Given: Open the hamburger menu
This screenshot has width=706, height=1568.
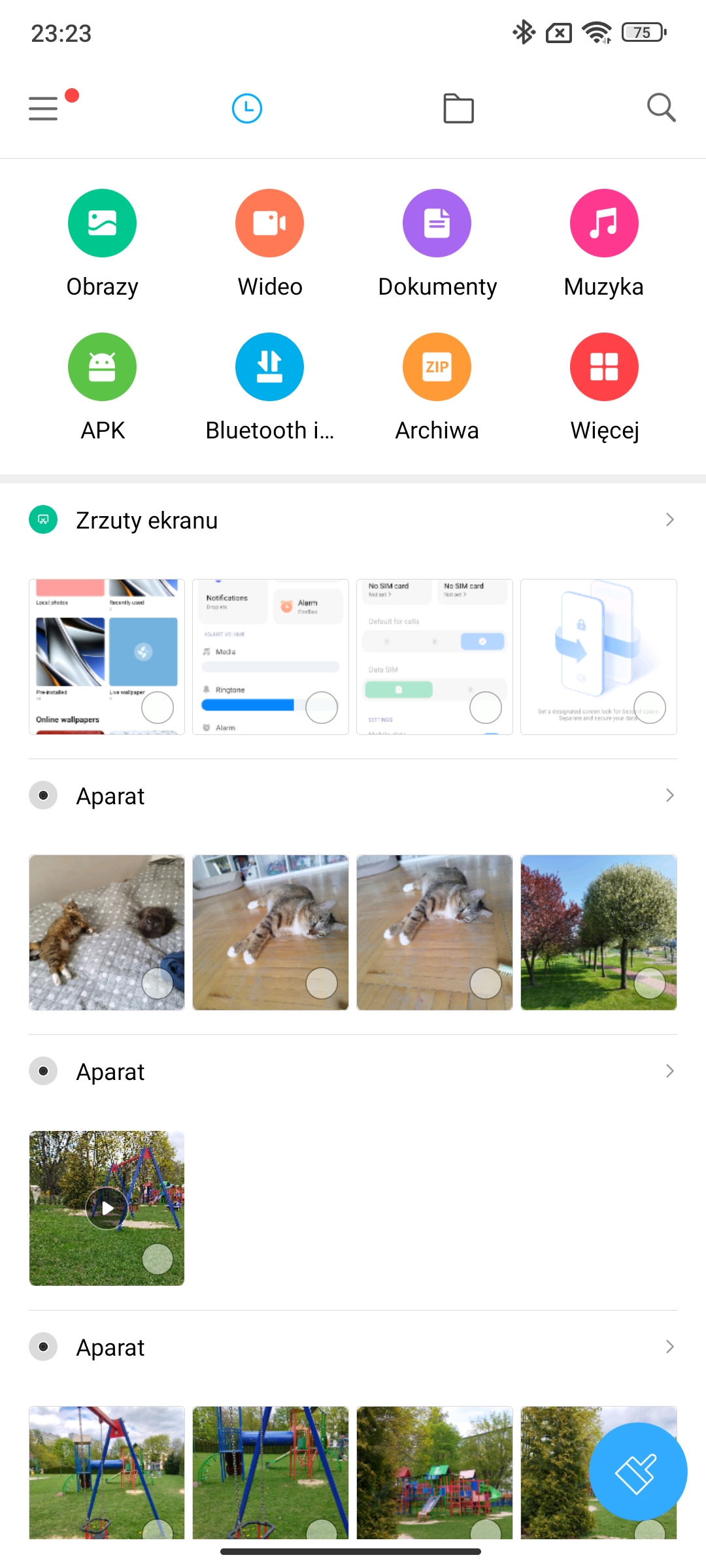Looking at the screenshot, I should pos(43,108).
